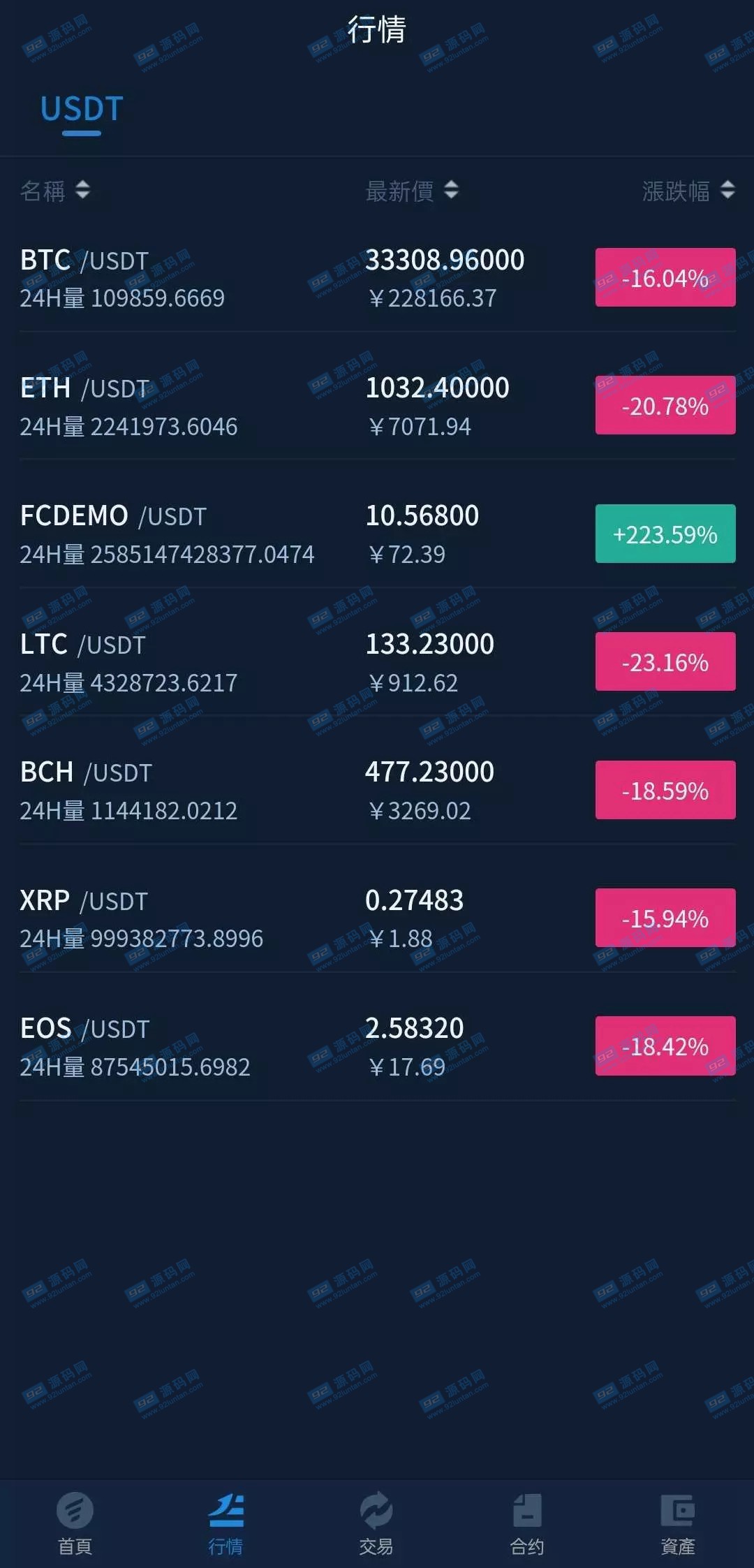The height and width of the screenshot is (1568, 754).
Task: Open the 合约 tab
Action: (527, 1523)
